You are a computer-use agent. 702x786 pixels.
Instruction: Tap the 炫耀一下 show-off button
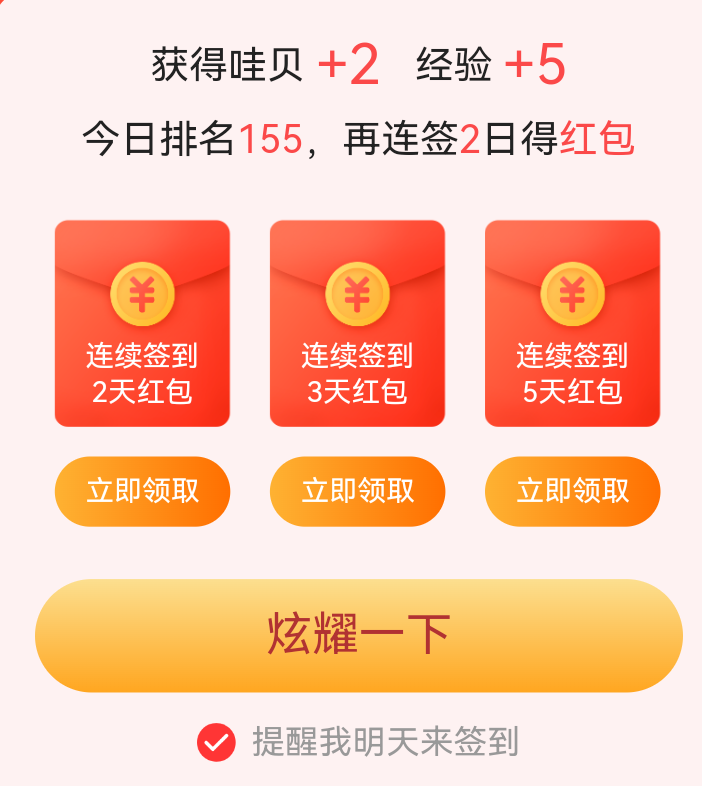[x=358, y=635]
